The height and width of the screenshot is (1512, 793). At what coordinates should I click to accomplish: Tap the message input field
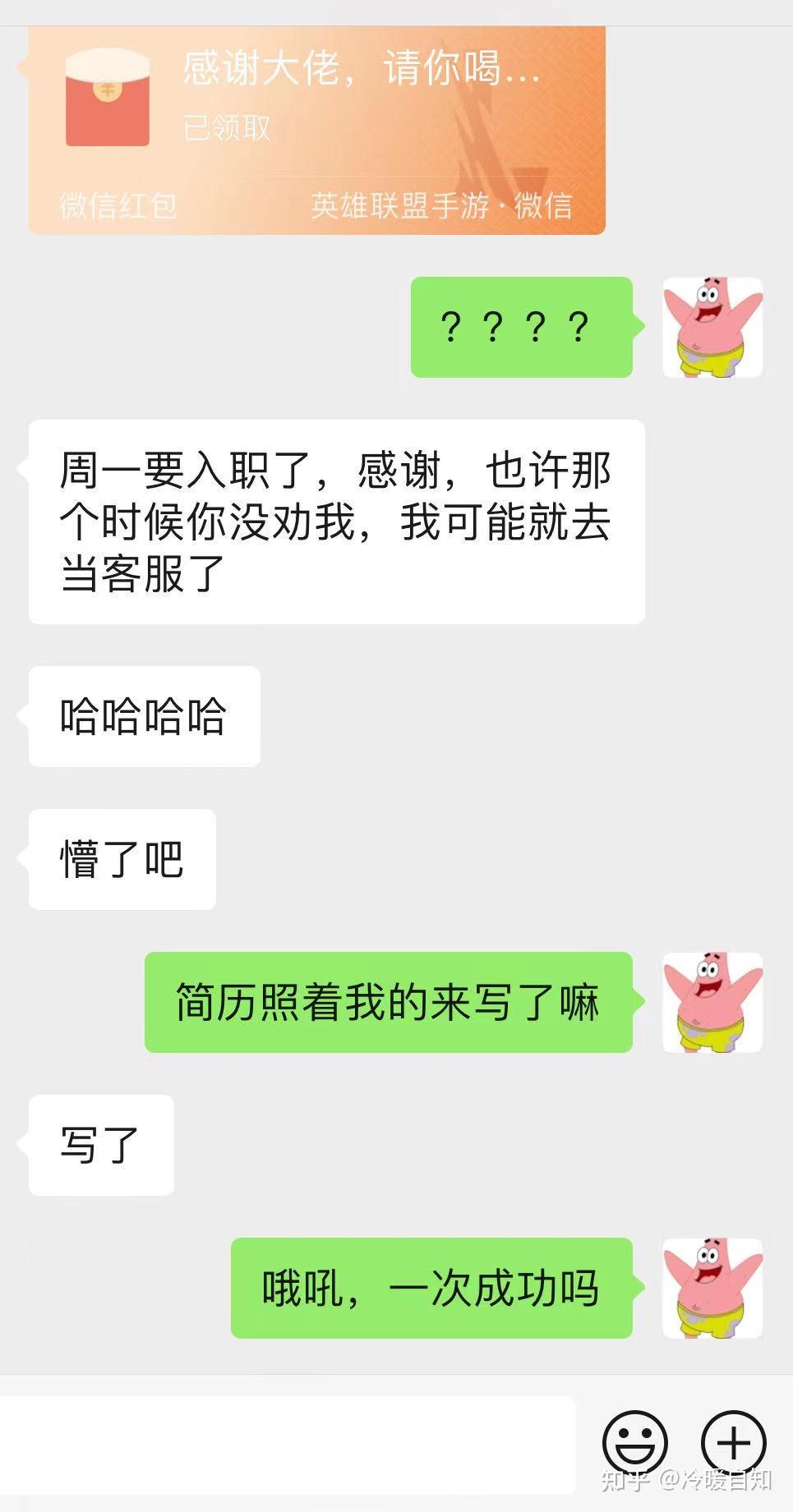288,1445
